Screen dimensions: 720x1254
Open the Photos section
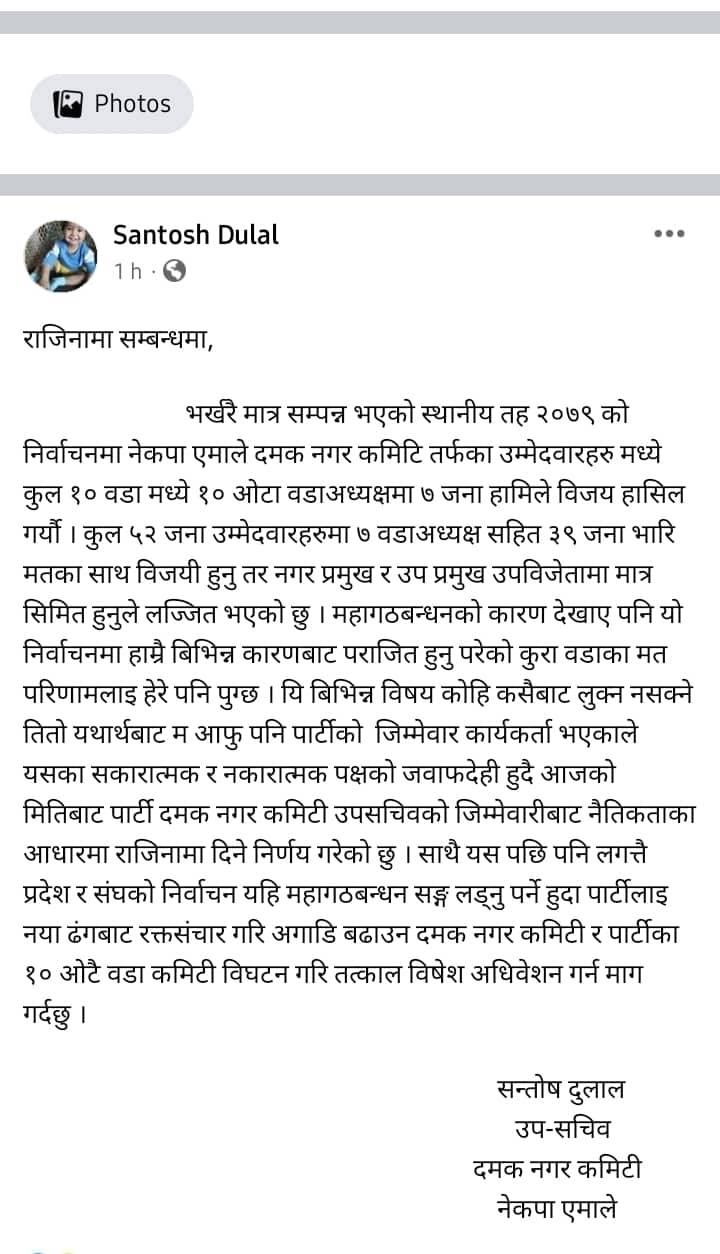111,104
